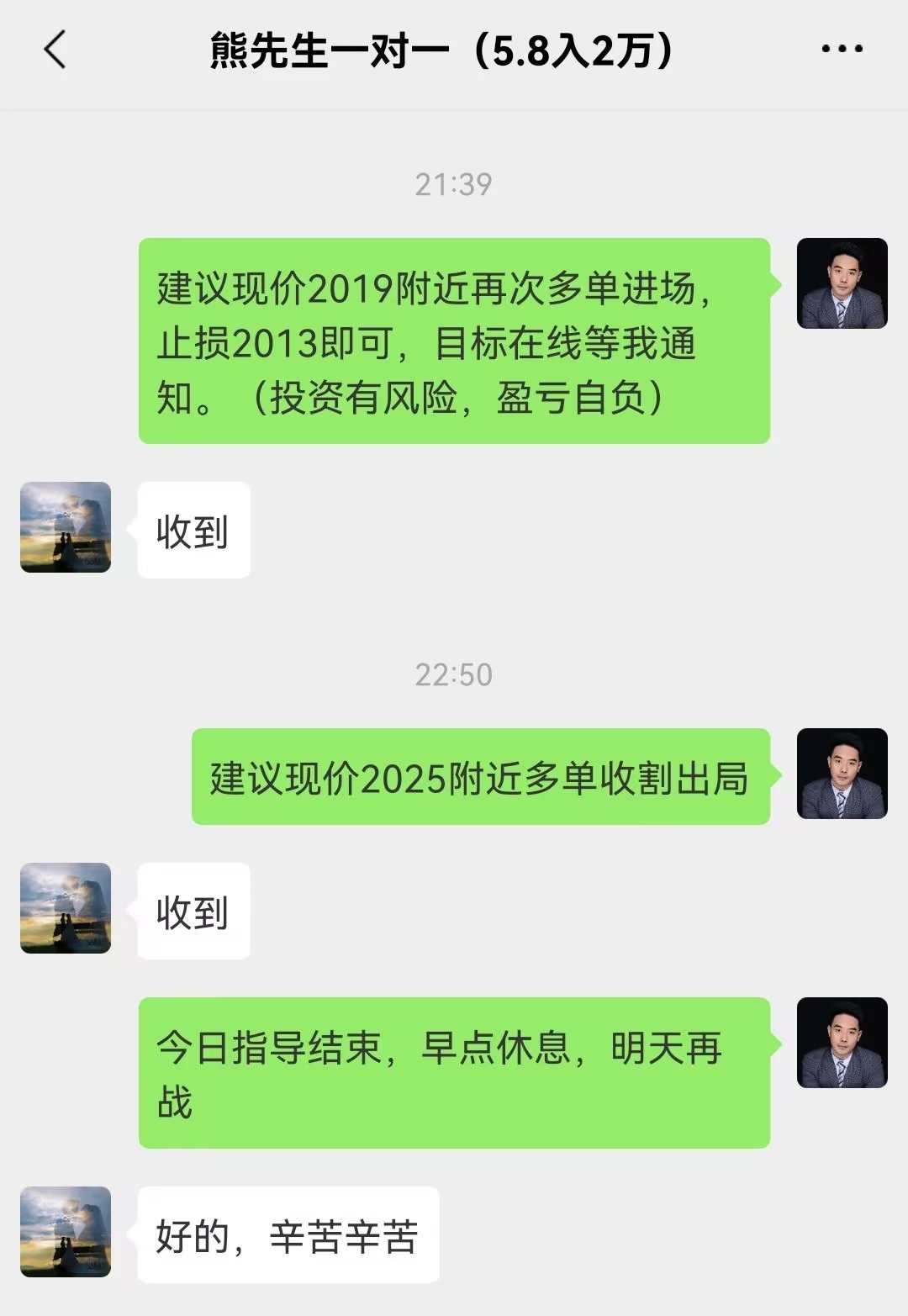This screenshot has width=908, height=1316.
Task: View profile from avatar beside 好的,辛苦辛苦
Action: tap(66, 1232)
